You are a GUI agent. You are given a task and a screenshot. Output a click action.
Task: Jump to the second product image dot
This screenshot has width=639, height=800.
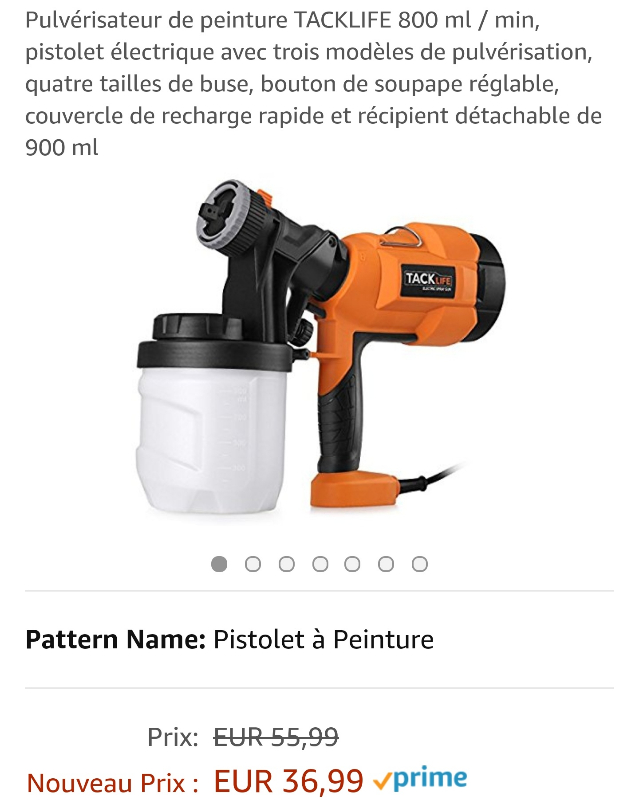coord(253,564)
